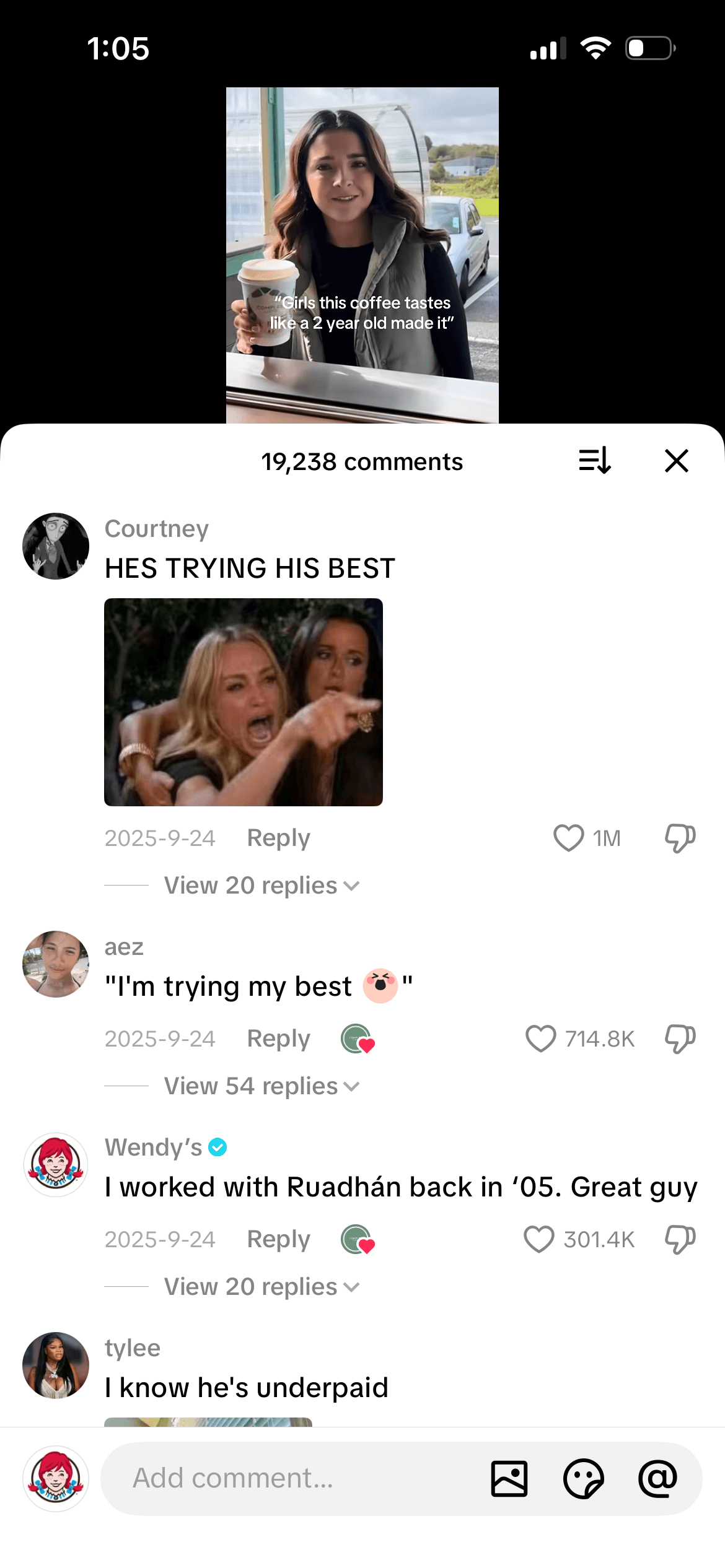This screenshot has height=1568, width=725.
Task: Expand View 54 replies
Action: point(261,1086)
